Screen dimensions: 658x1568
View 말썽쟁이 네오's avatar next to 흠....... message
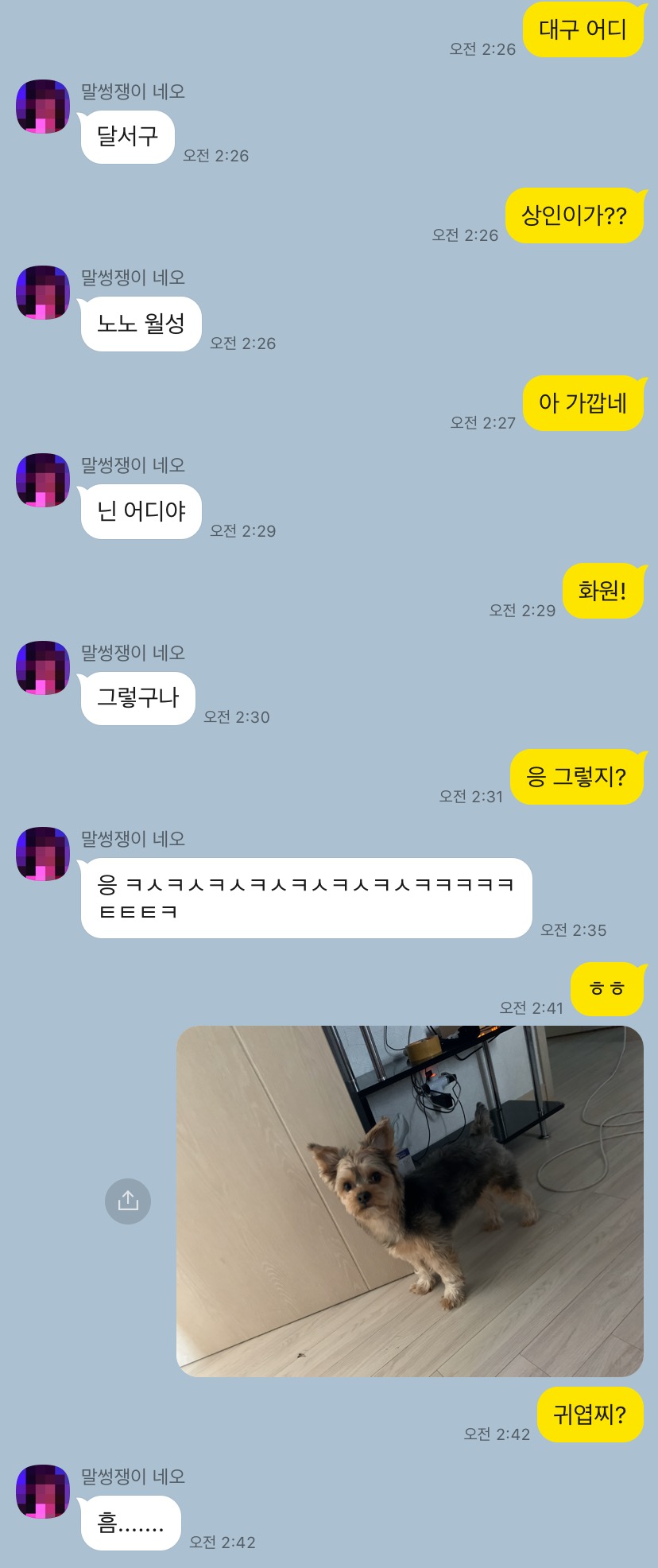click(x=43, y=1492)
